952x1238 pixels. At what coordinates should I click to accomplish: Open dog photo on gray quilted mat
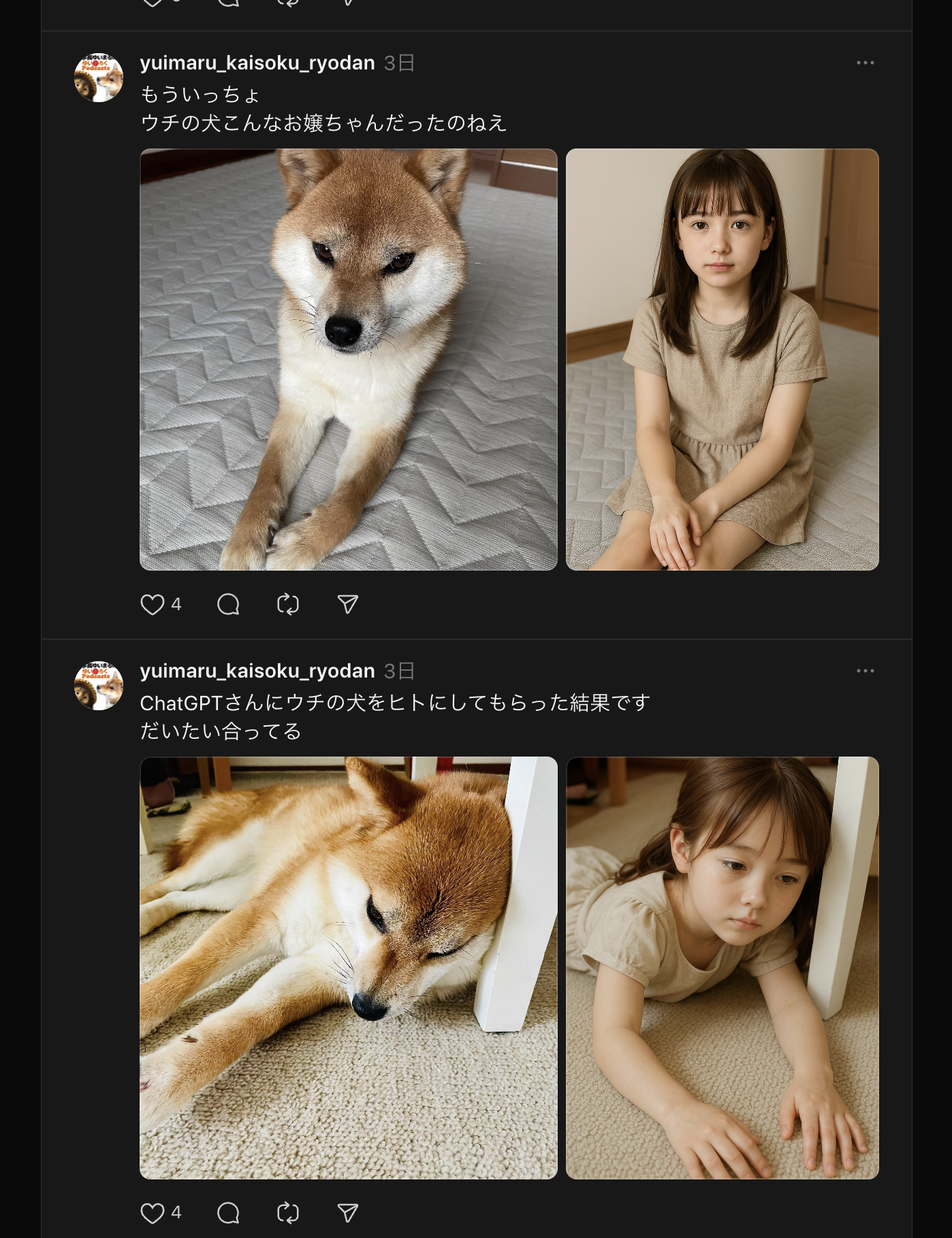point(348,359)
